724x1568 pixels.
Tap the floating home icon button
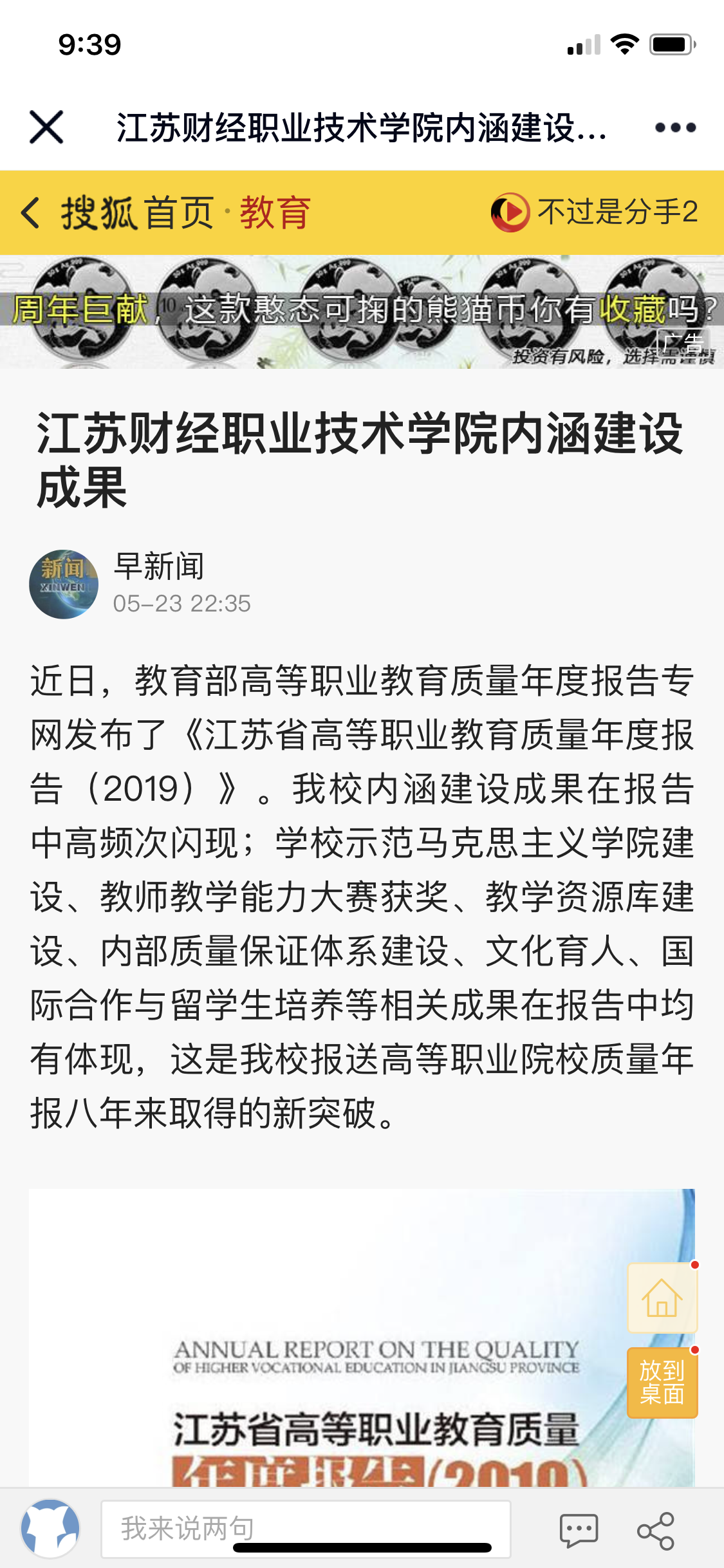coord(662,1298)
